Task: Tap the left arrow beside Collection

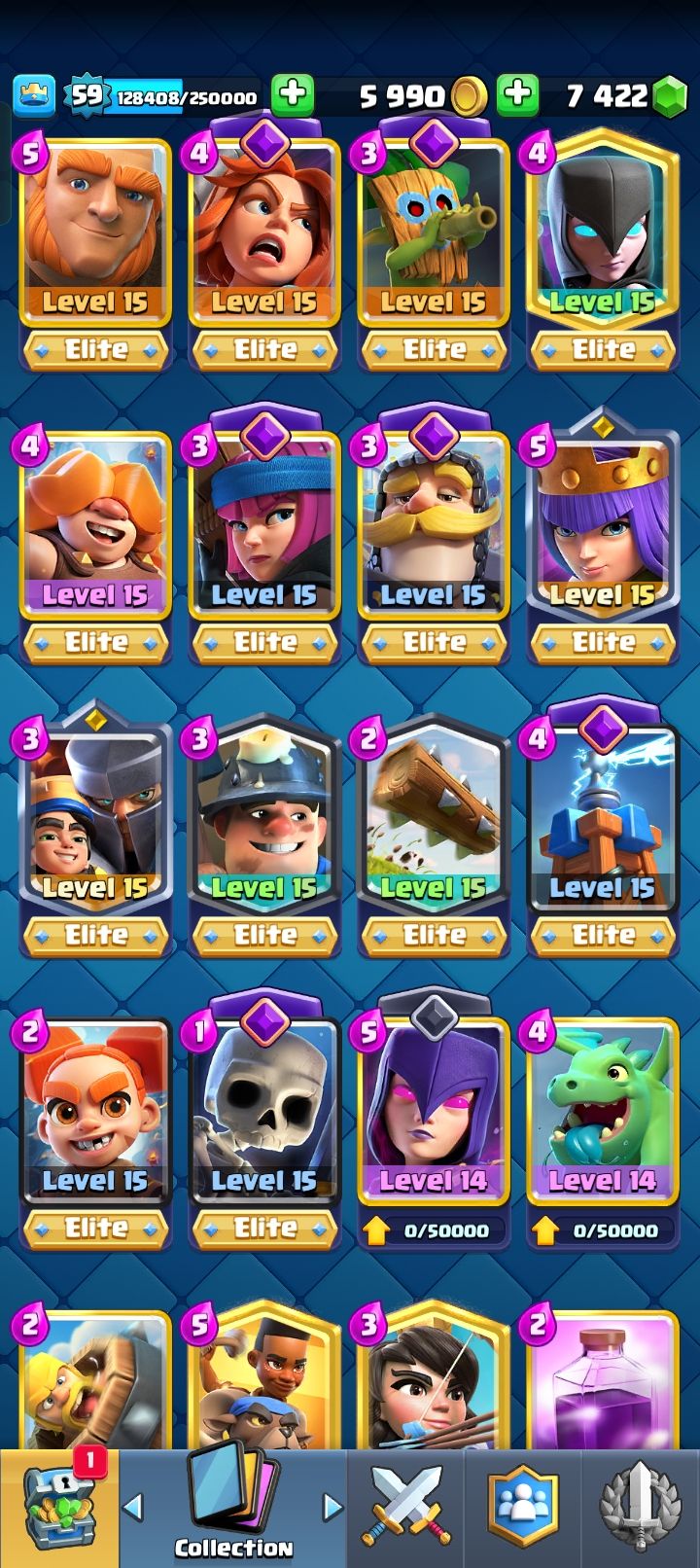Action: click(133, 1508)
